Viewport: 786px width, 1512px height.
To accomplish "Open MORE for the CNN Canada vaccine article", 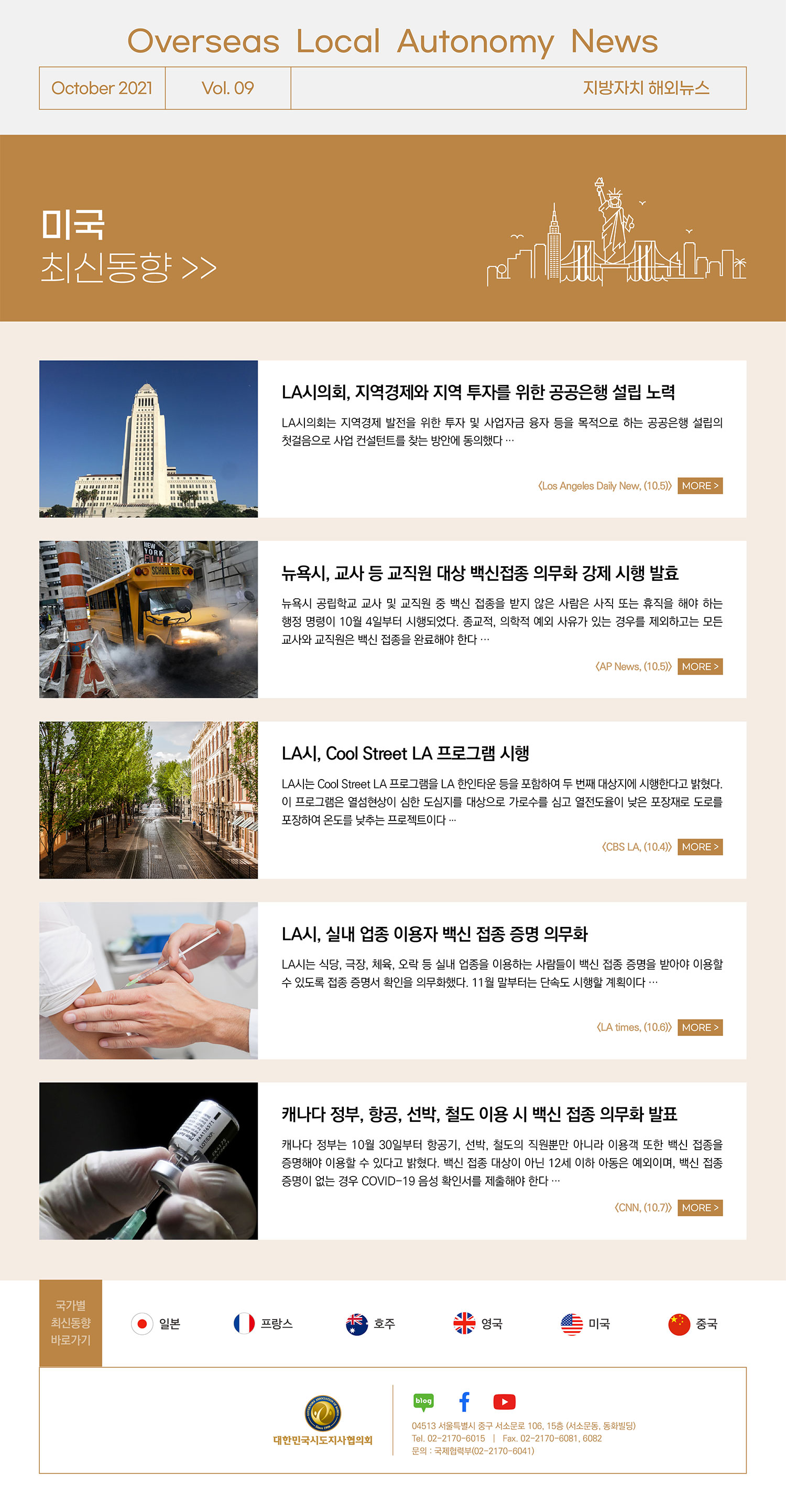I will 700,1207.
